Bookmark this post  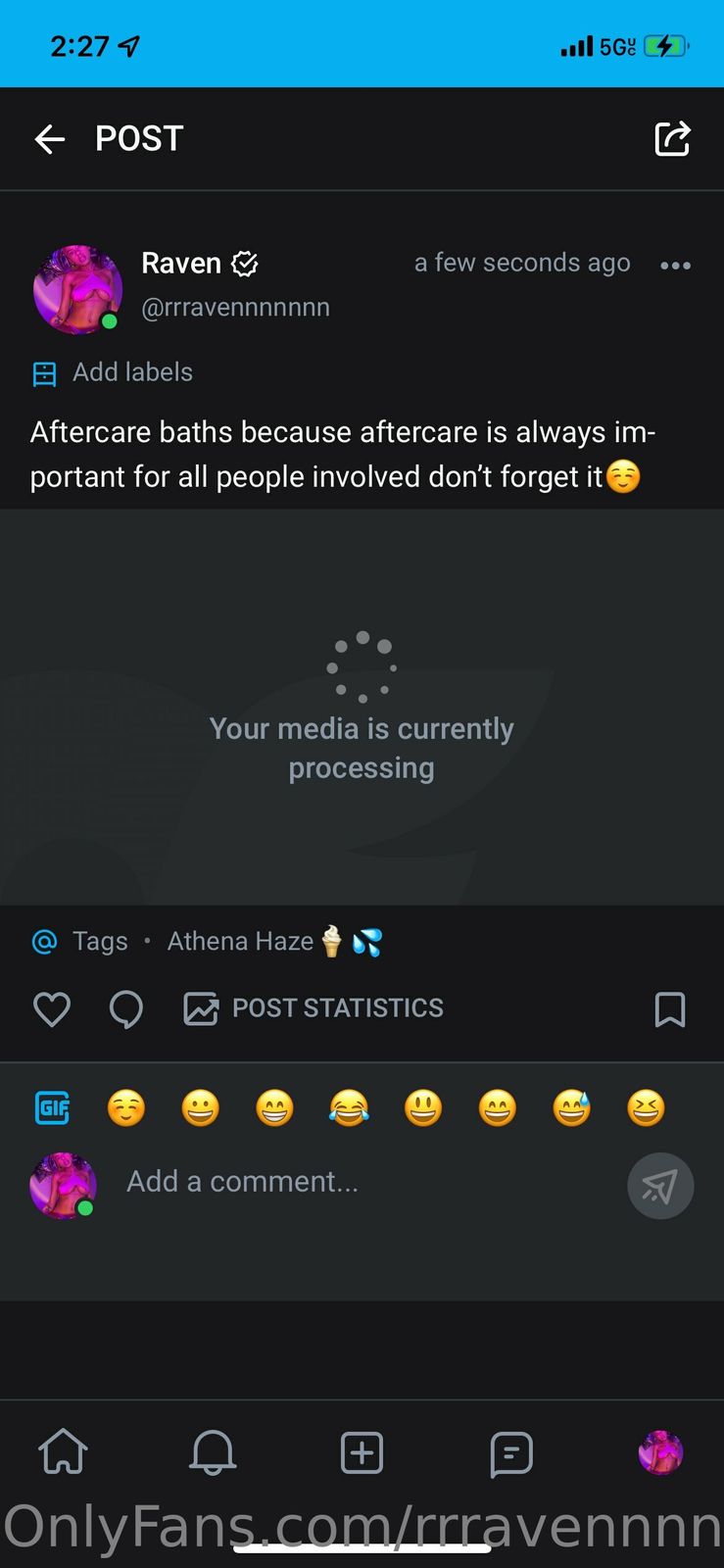670,1008
